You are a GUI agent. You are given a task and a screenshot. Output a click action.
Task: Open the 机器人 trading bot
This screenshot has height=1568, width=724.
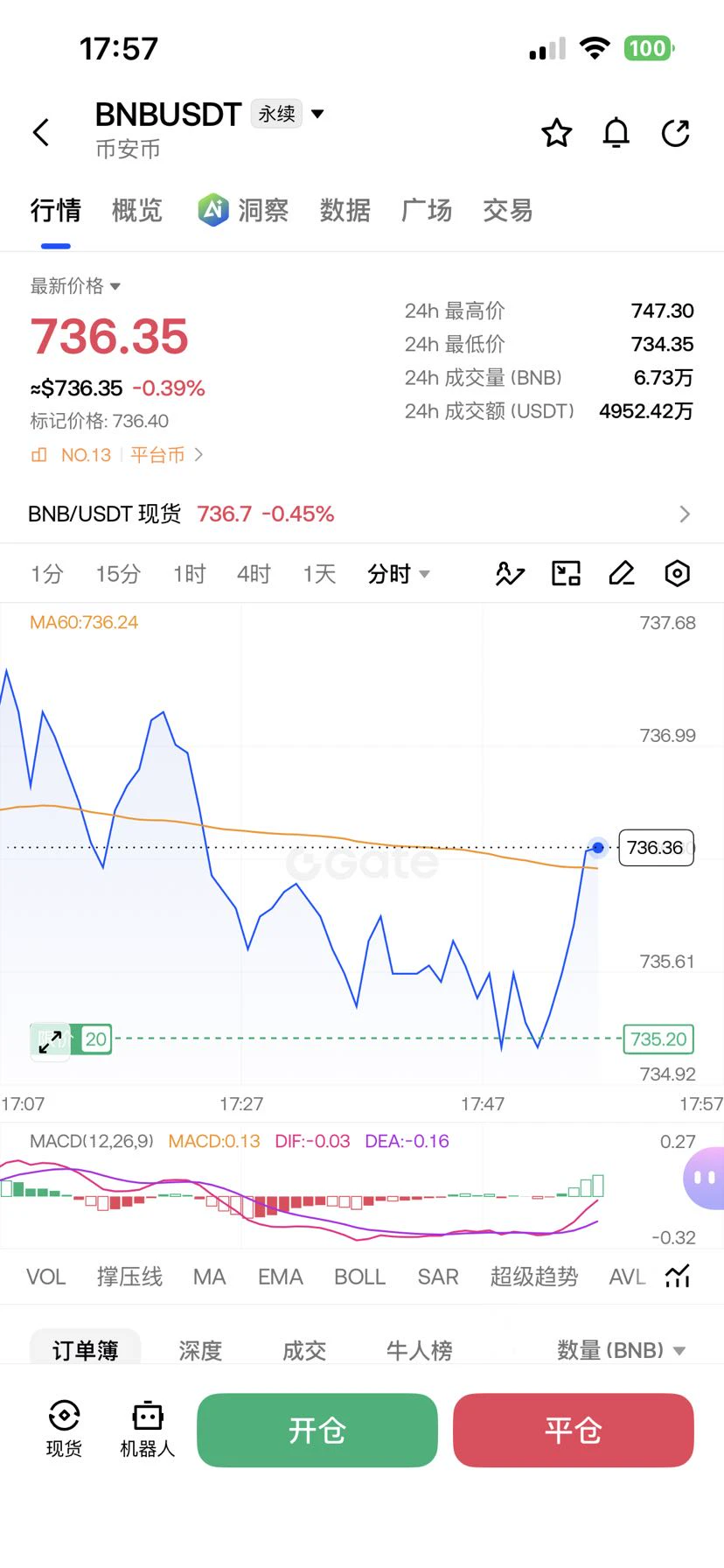(x=148, y=1429)
